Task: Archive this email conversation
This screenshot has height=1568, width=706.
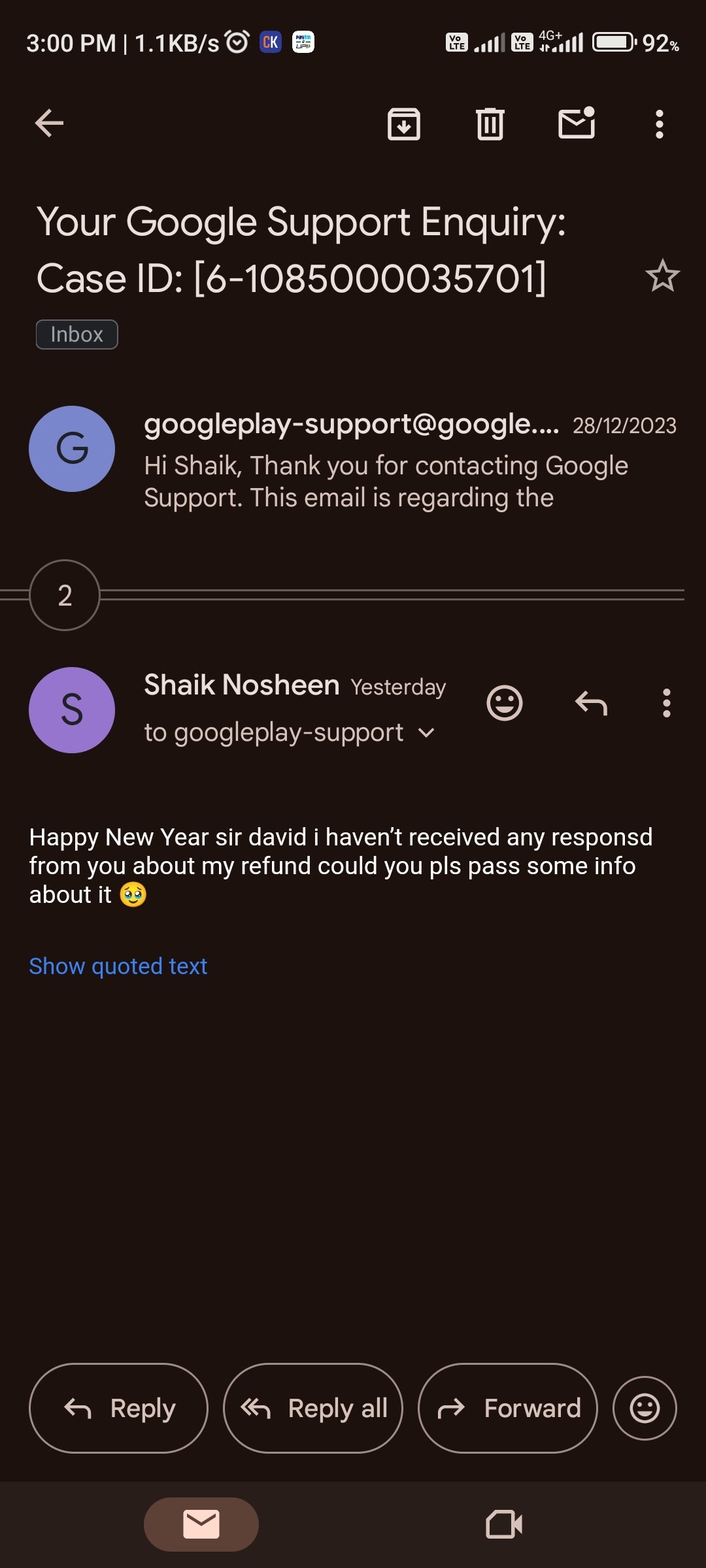Action: pyautogui.click(x=404, y=123)
